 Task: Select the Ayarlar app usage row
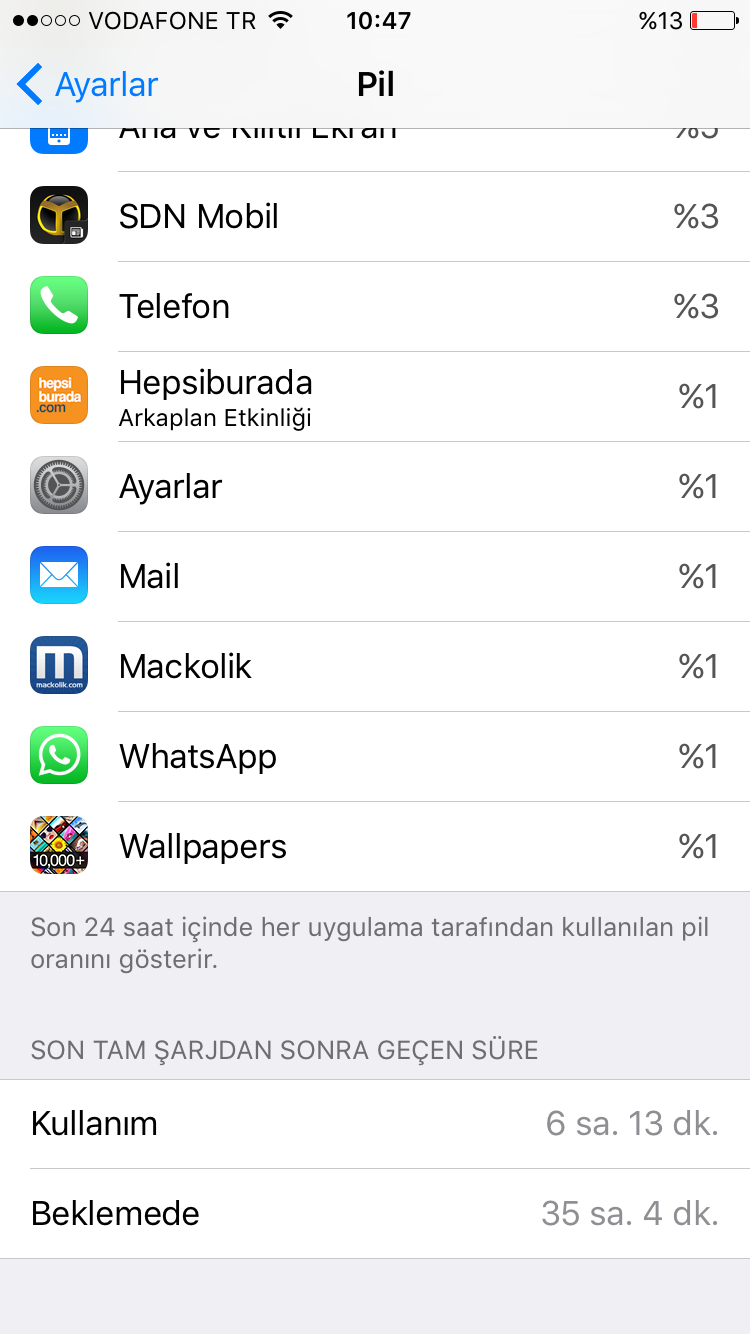[x=375, y=486]
